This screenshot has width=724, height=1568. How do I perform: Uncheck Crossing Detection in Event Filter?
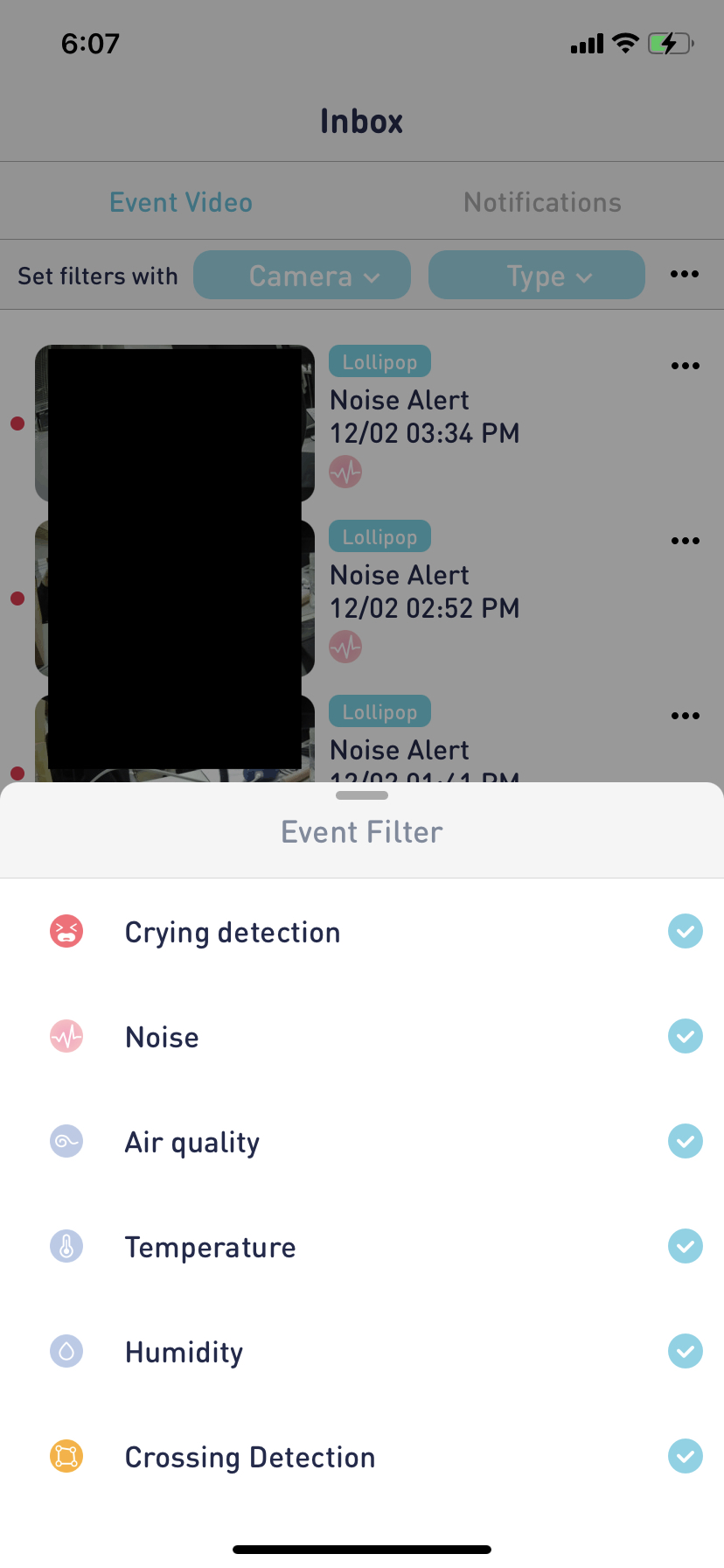(x=686, y=1456)
